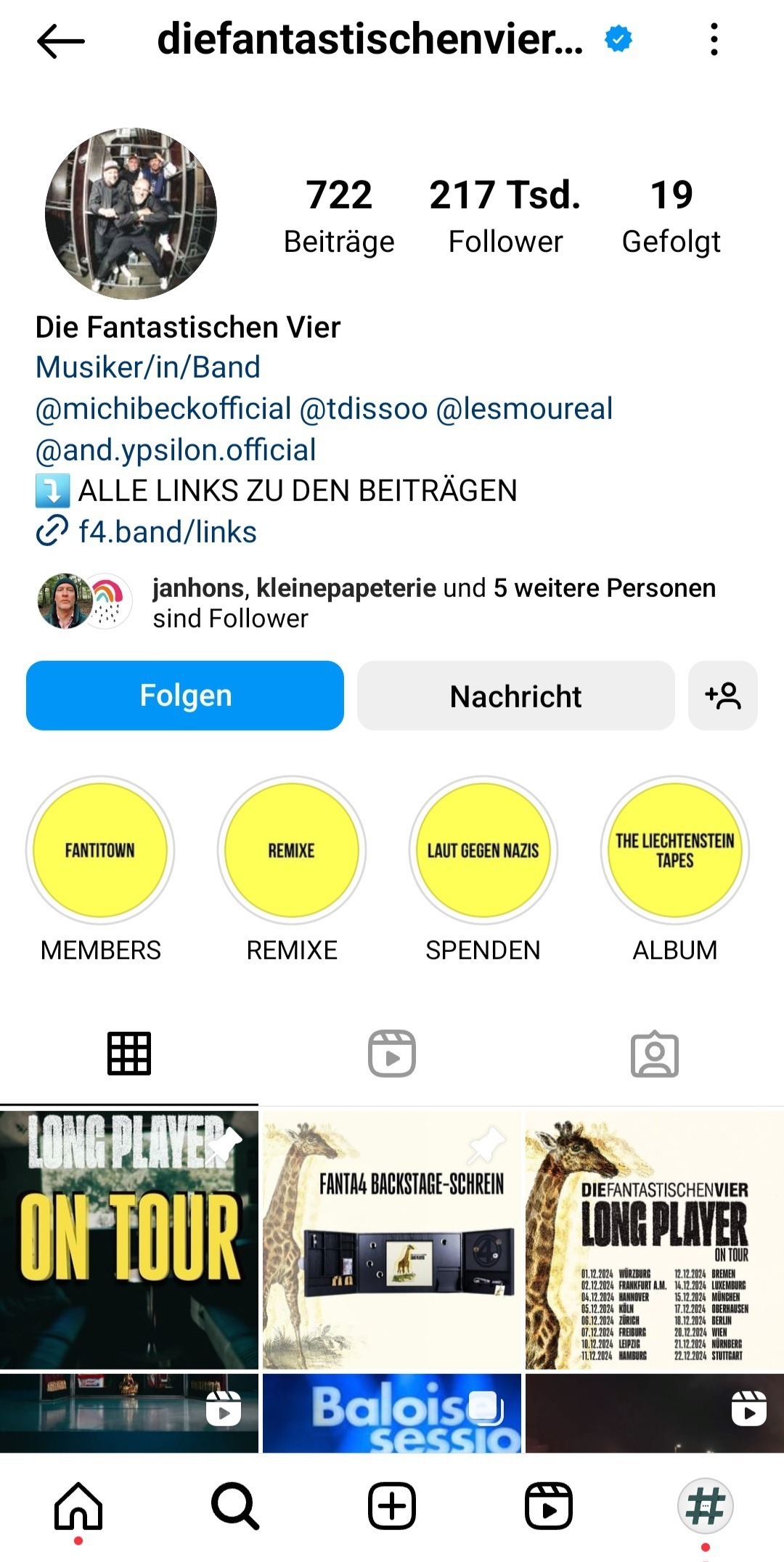Follow the band with Folgen button
The width and height of the screenshot is (784, 1562).
click(185, 696)
